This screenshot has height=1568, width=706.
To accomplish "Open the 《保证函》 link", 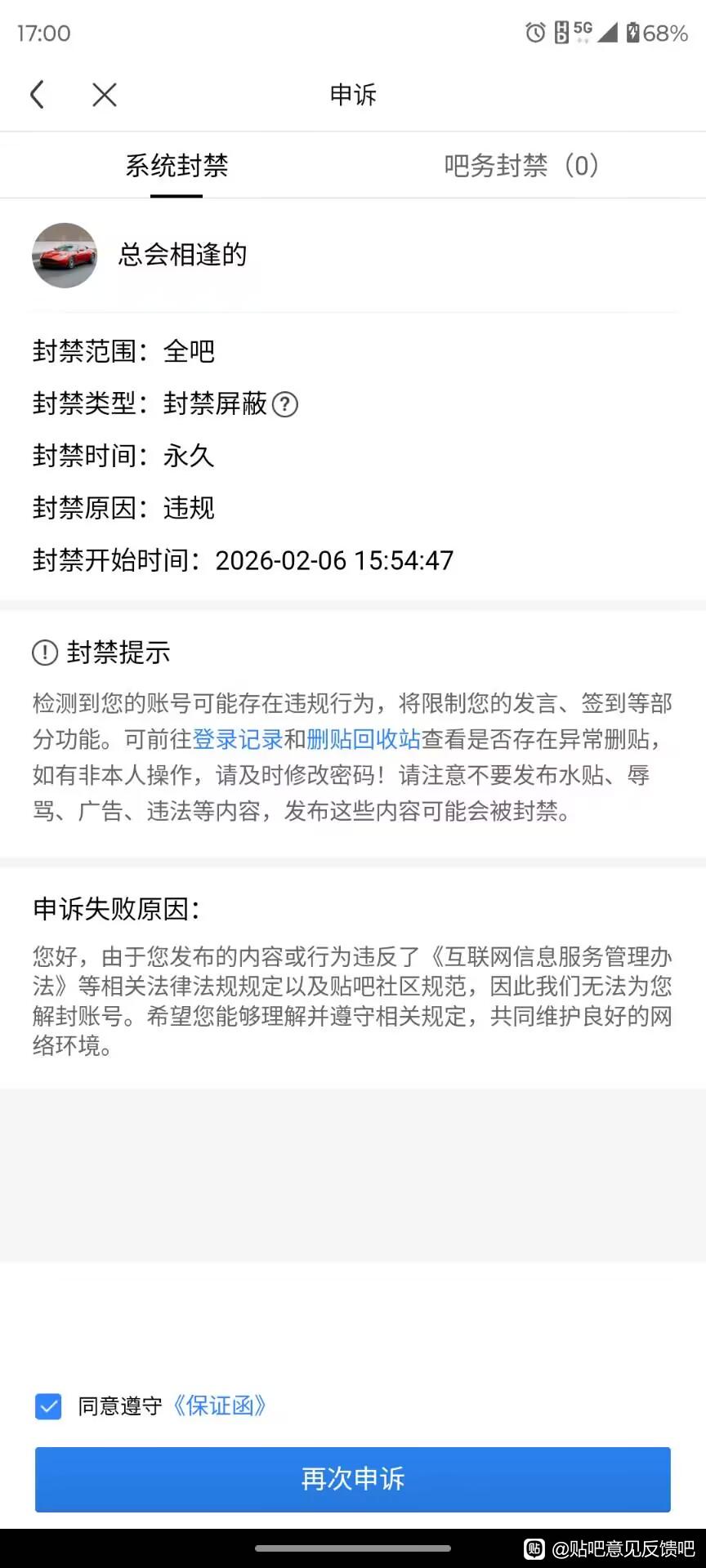I will (220, 1406).
